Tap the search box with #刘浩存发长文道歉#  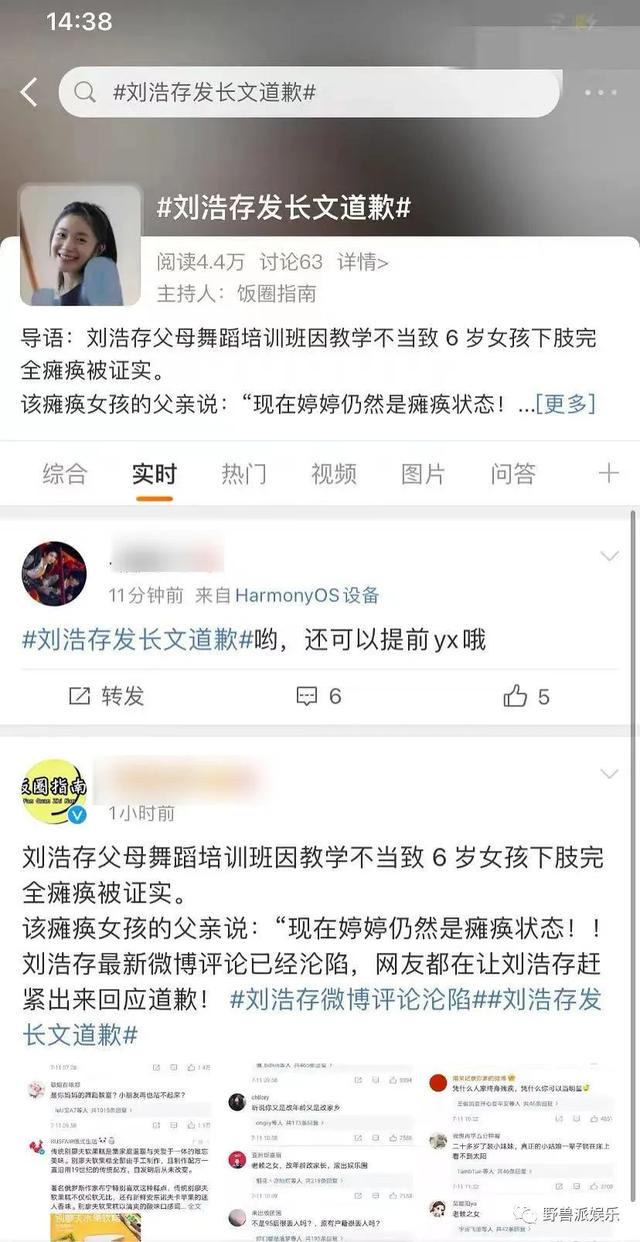tap(310, 93)
